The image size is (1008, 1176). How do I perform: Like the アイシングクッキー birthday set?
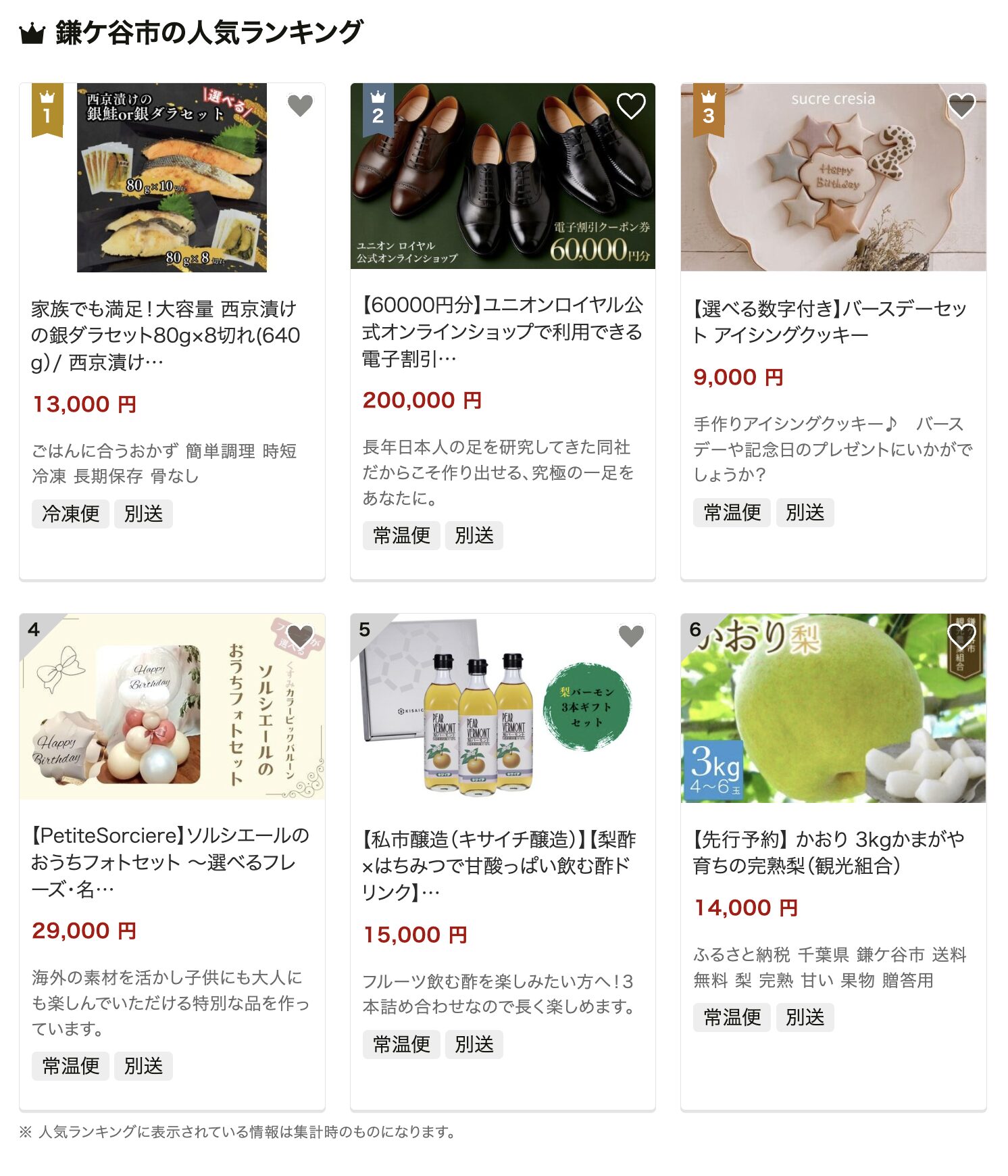pos(961,105)
